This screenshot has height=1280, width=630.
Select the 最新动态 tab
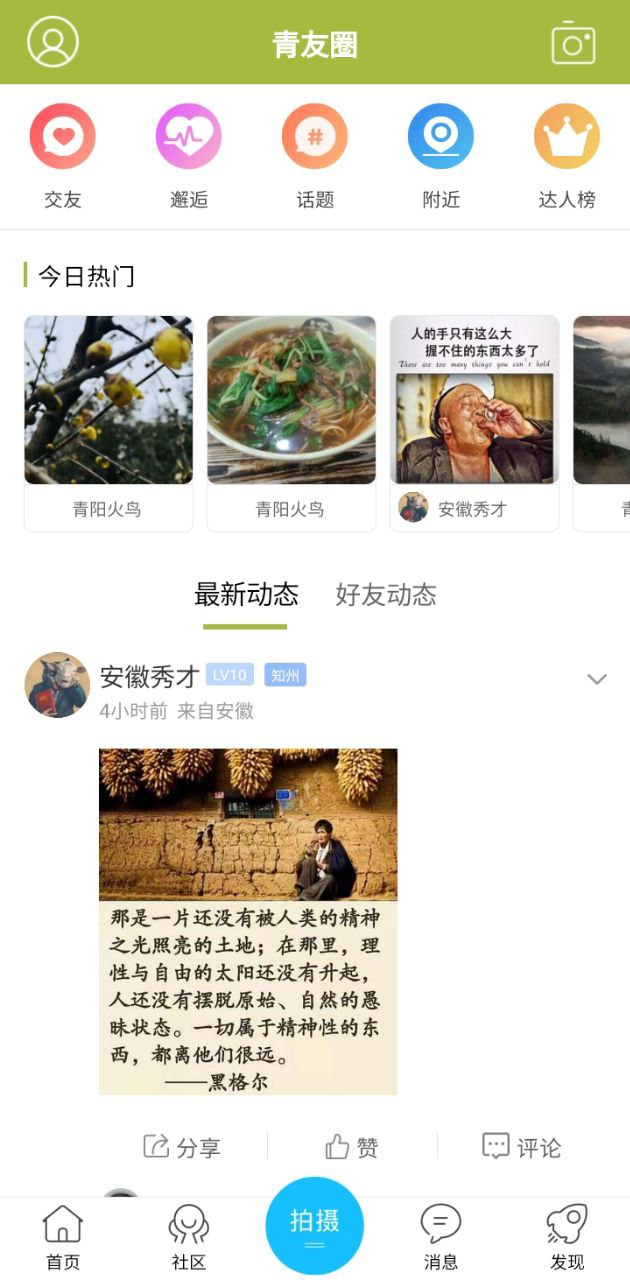[x=246, y=595]
